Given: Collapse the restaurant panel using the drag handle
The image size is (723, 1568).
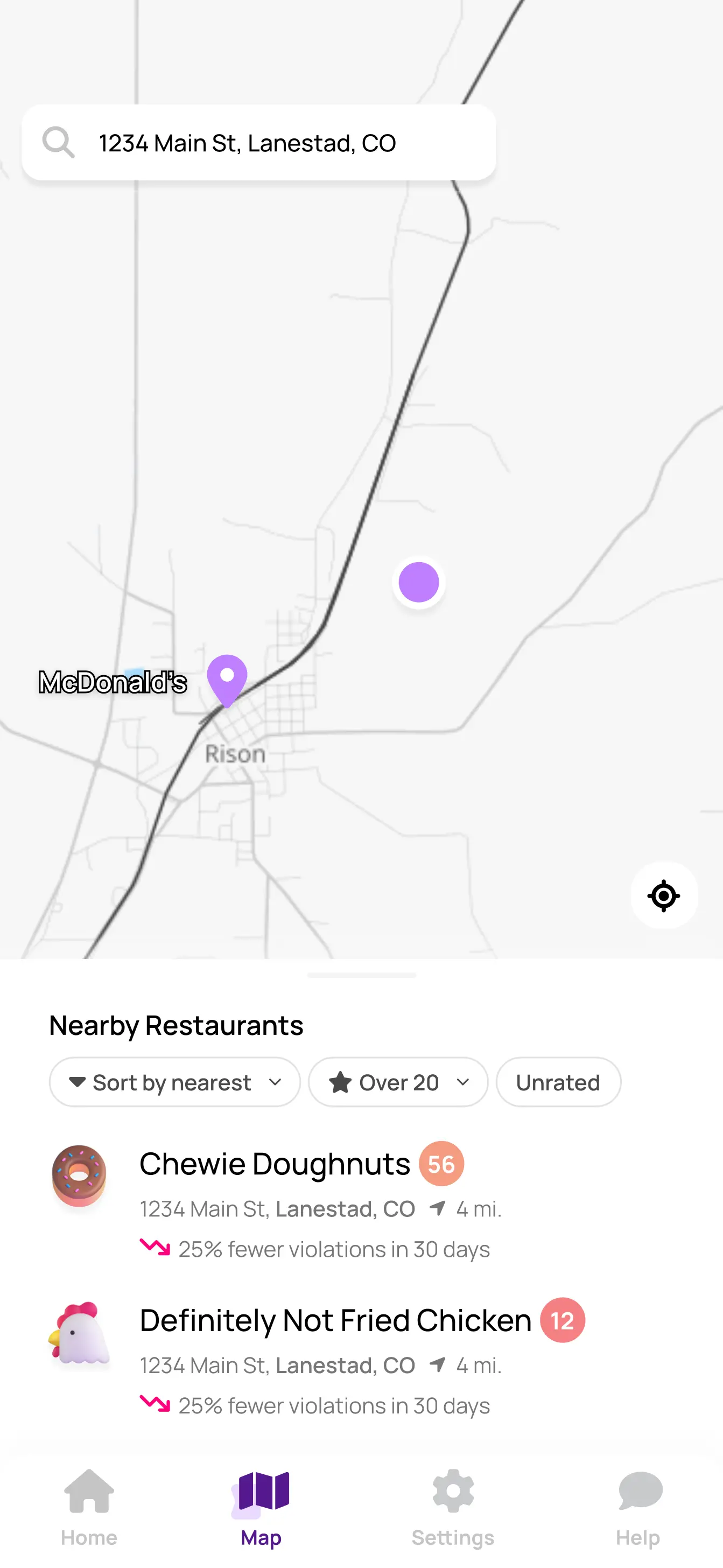Looking at the screenshot, I should 362,975.
